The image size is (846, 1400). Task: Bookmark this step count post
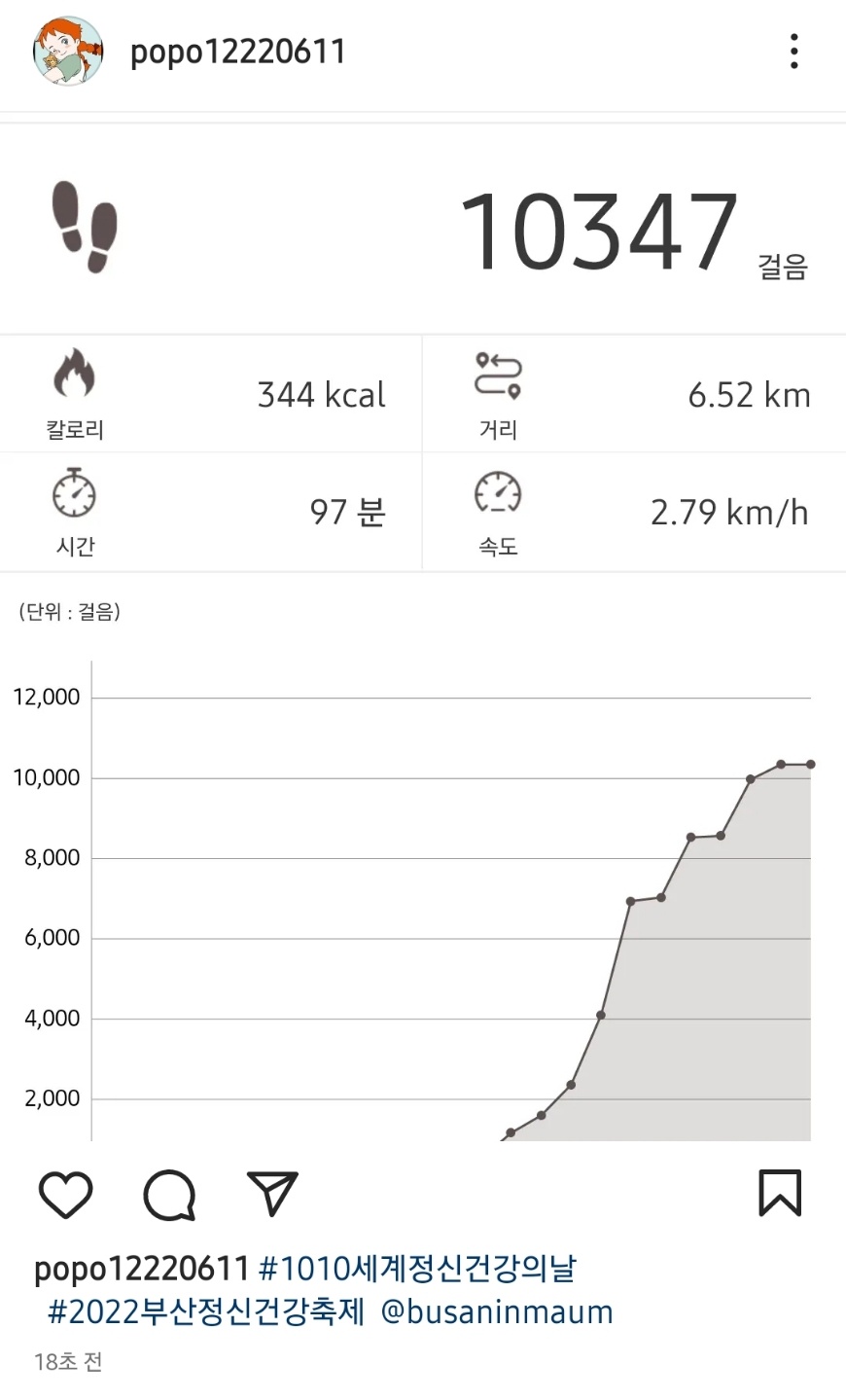click(x=779, y=1193)
